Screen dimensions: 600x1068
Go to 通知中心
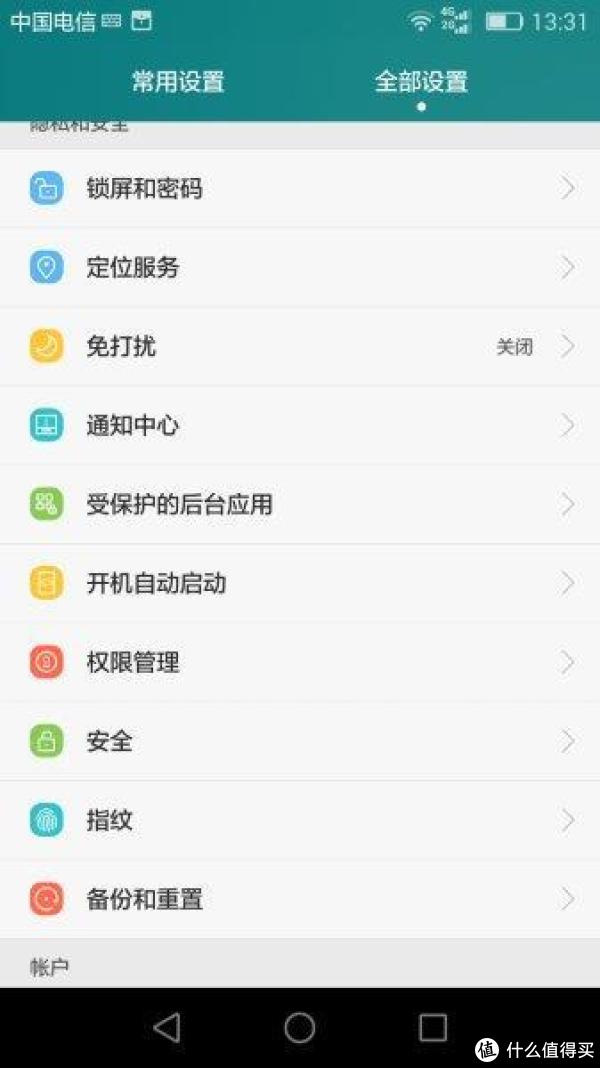(x=300, y=425)
